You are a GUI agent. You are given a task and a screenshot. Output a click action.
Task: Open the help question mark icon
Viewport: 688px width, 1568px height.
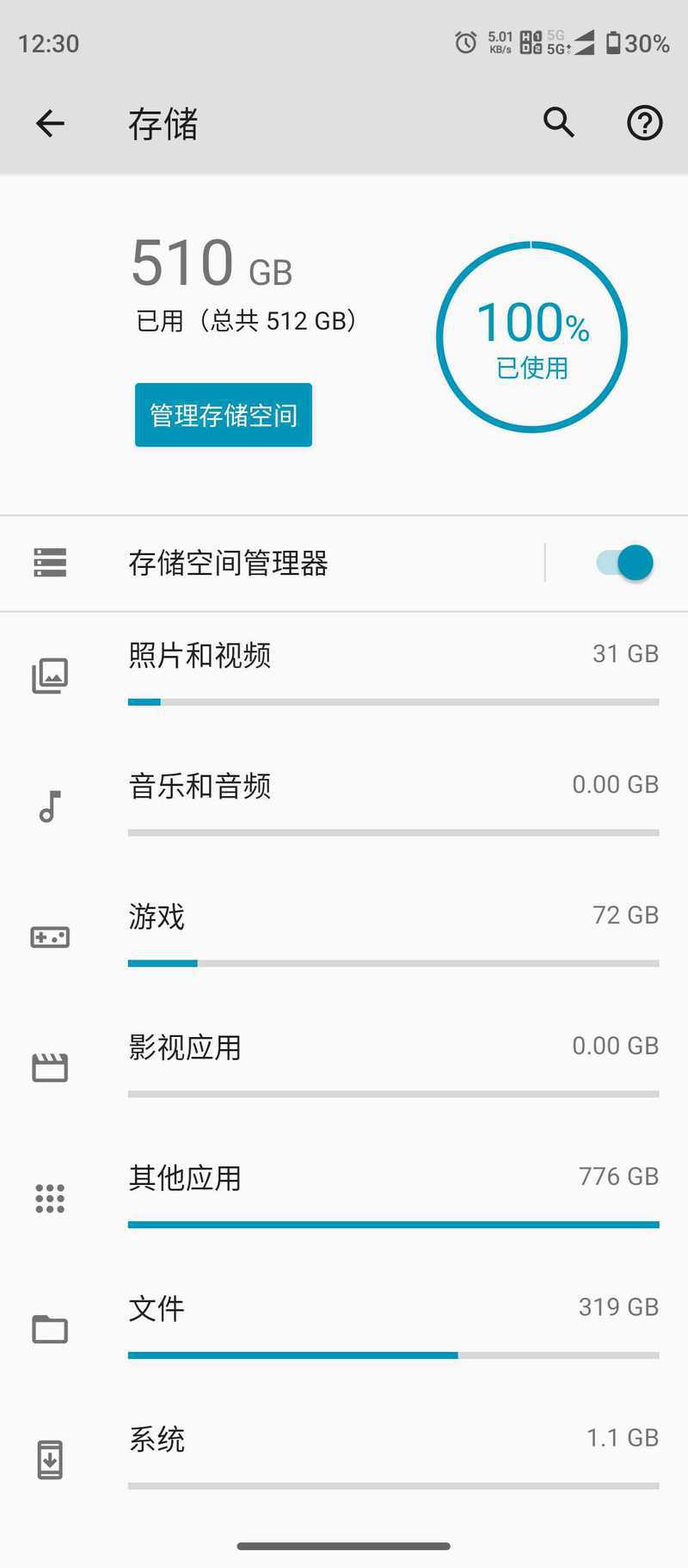tap(644, 123)
